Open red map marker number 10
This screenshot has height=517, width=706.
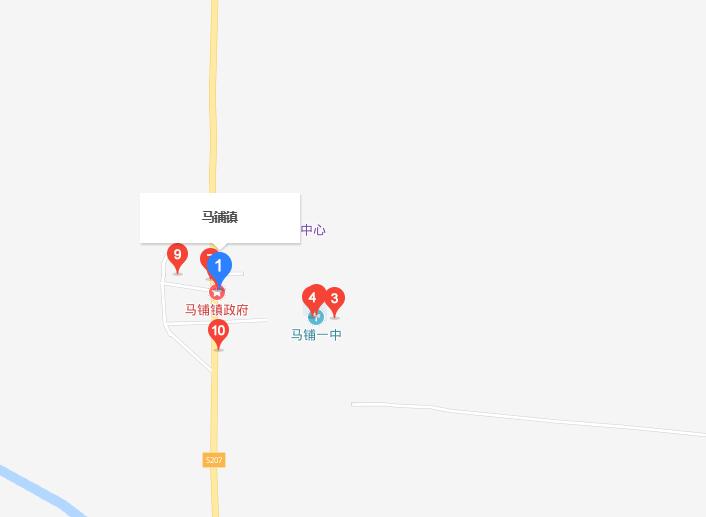(218, 331)
